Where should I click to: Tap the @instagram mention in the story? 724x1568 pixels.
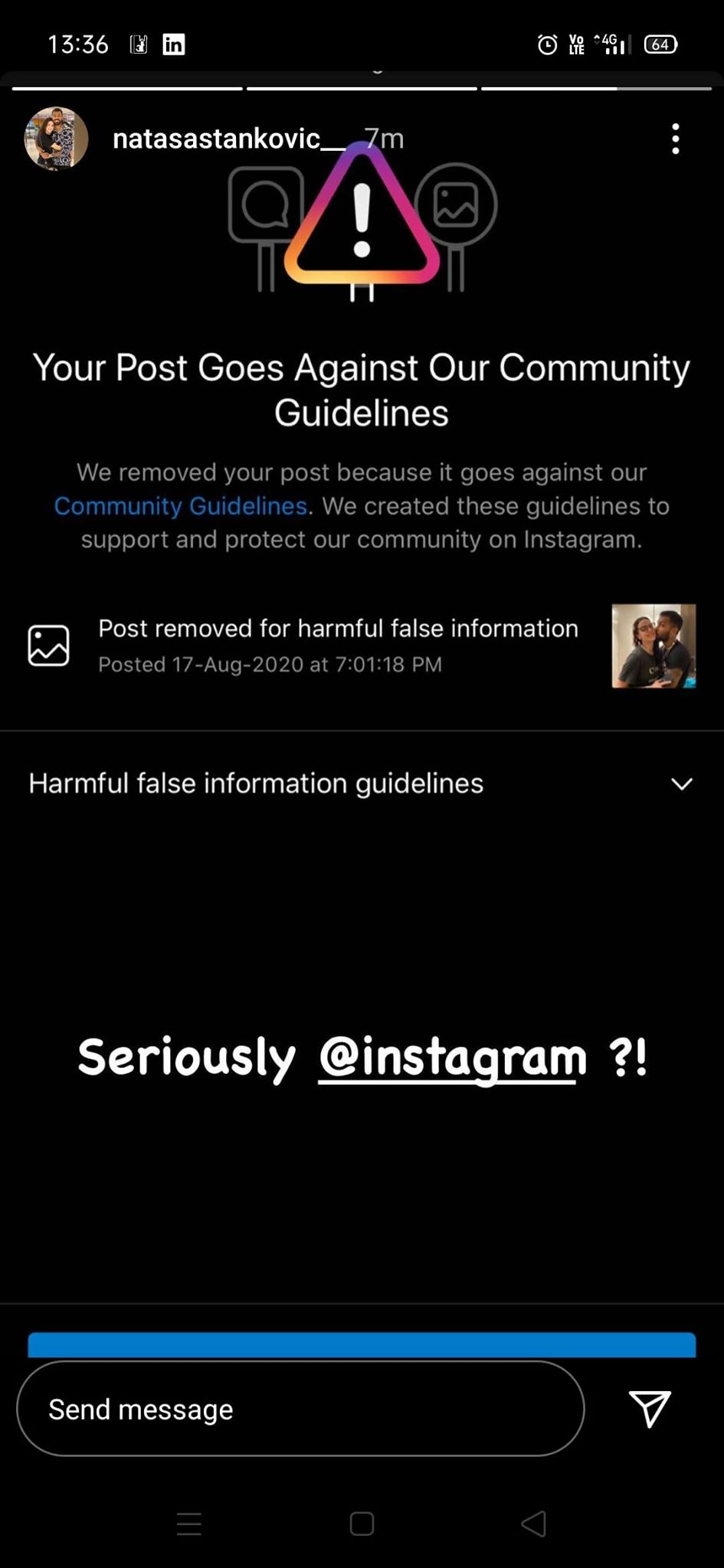452,1058
